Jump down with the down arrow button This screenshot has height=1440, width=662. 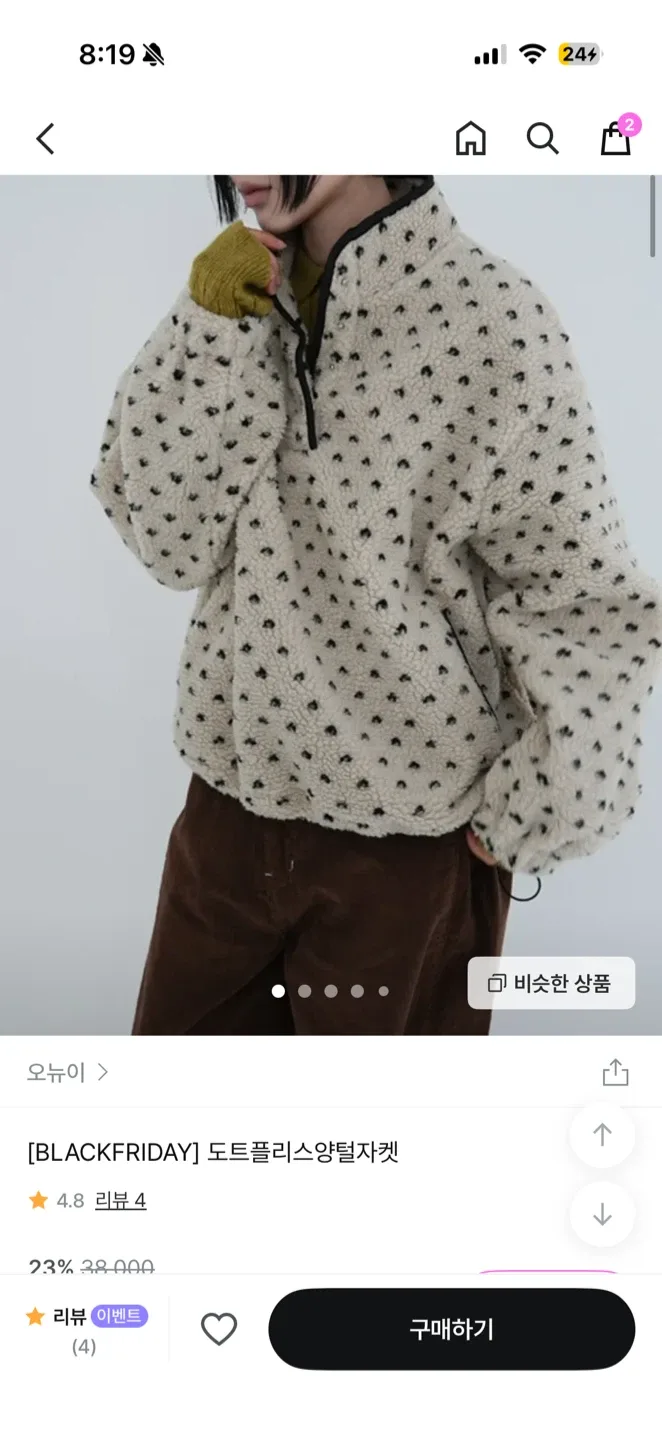[602, 1214]
